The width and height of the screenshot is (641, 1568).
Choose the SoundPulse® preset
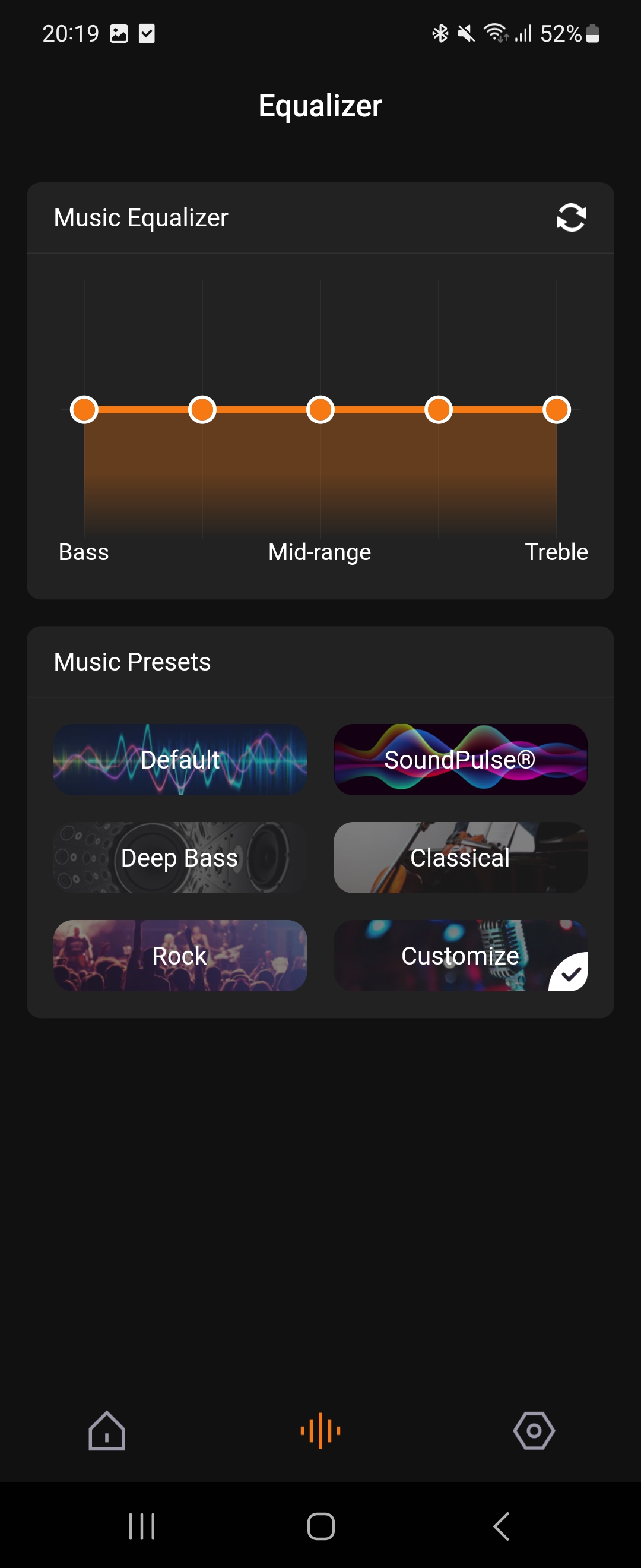click(x=460, y=759)
